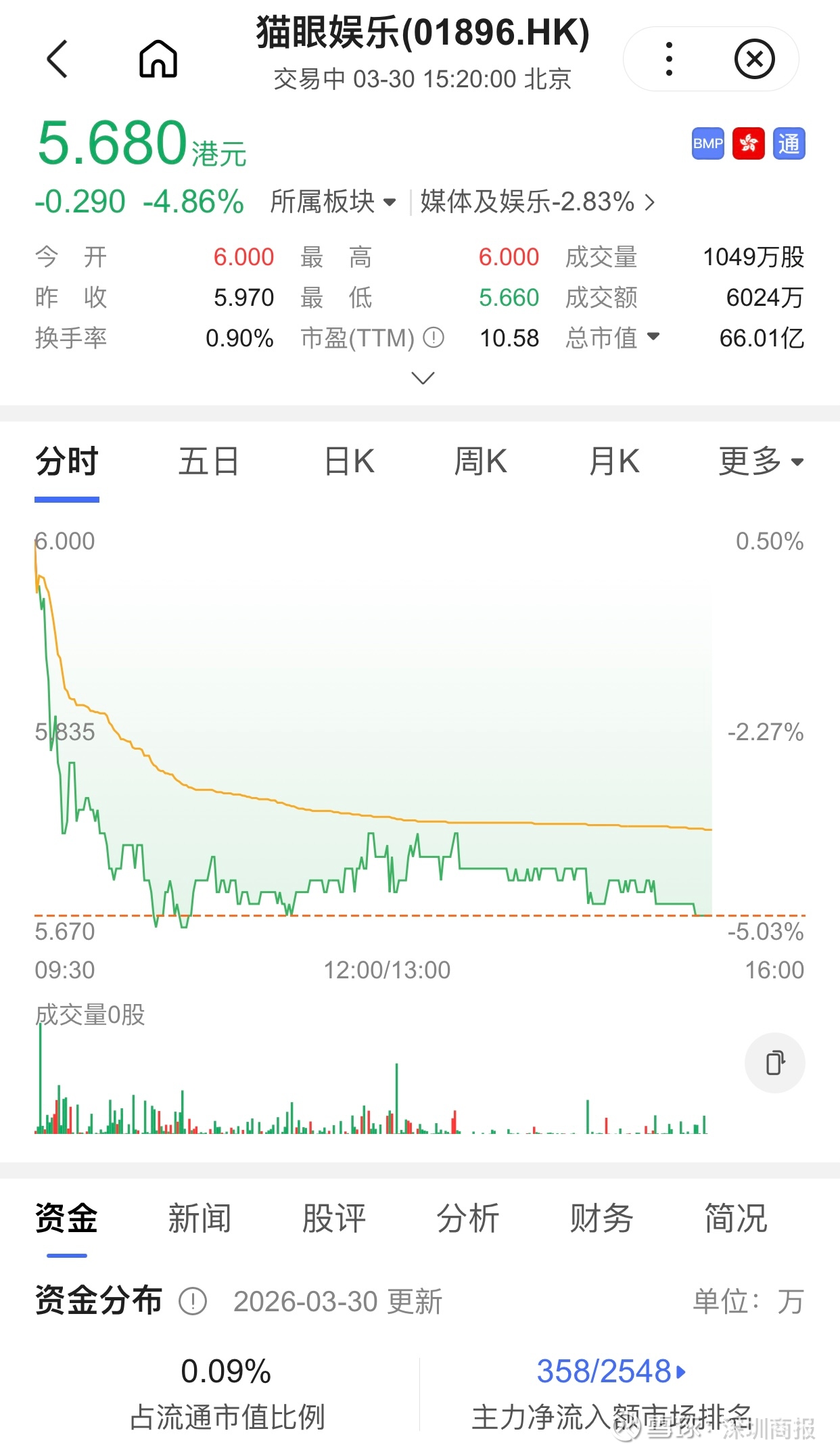
Task: Open the three-dot more menu
Action: pyautogui.click(x=668, y=59)
